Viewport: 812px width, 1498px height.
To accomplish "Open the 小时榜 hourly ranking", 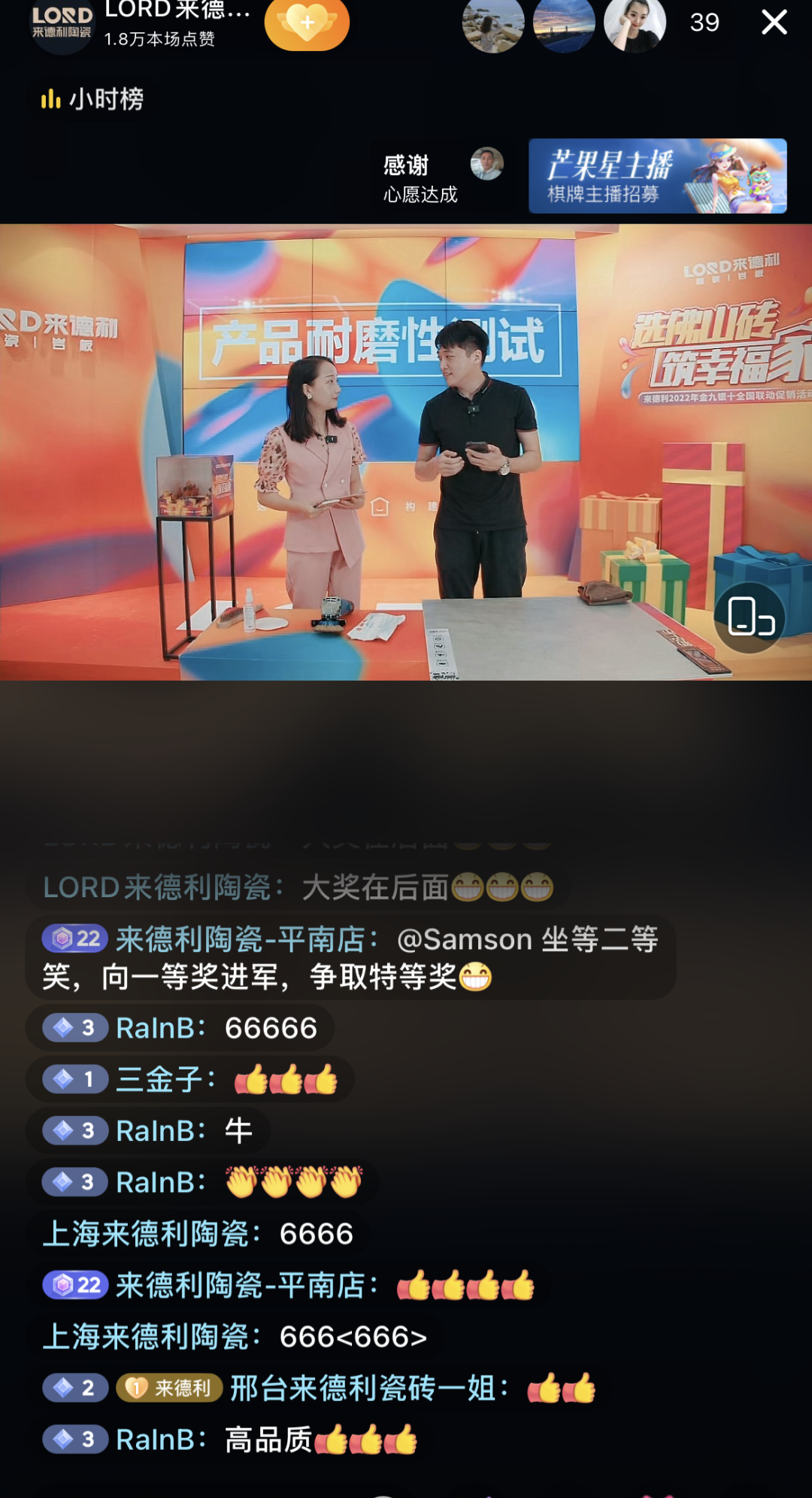I will 92,99.
